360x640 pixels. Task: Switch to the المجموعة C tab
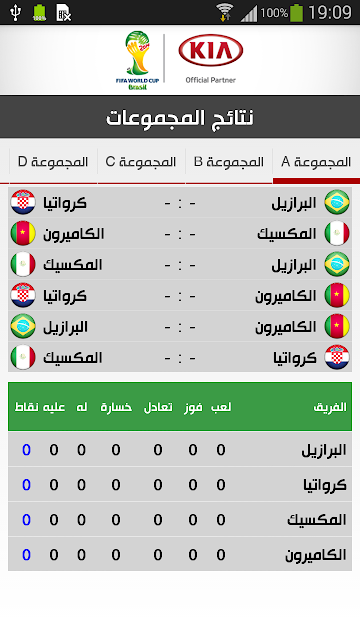pyautogui.click(x=141, y=162)
